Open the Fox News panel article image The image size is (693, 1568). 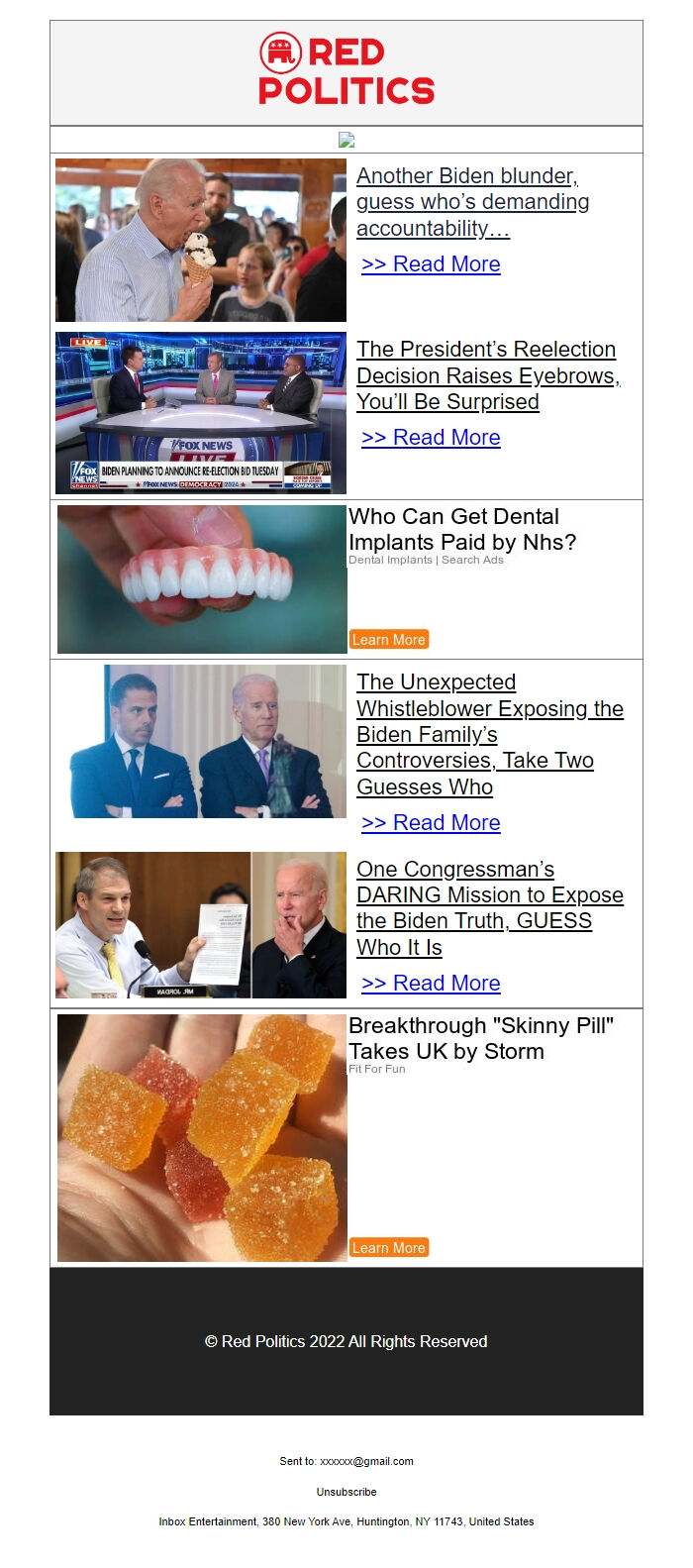click(201, 413)
